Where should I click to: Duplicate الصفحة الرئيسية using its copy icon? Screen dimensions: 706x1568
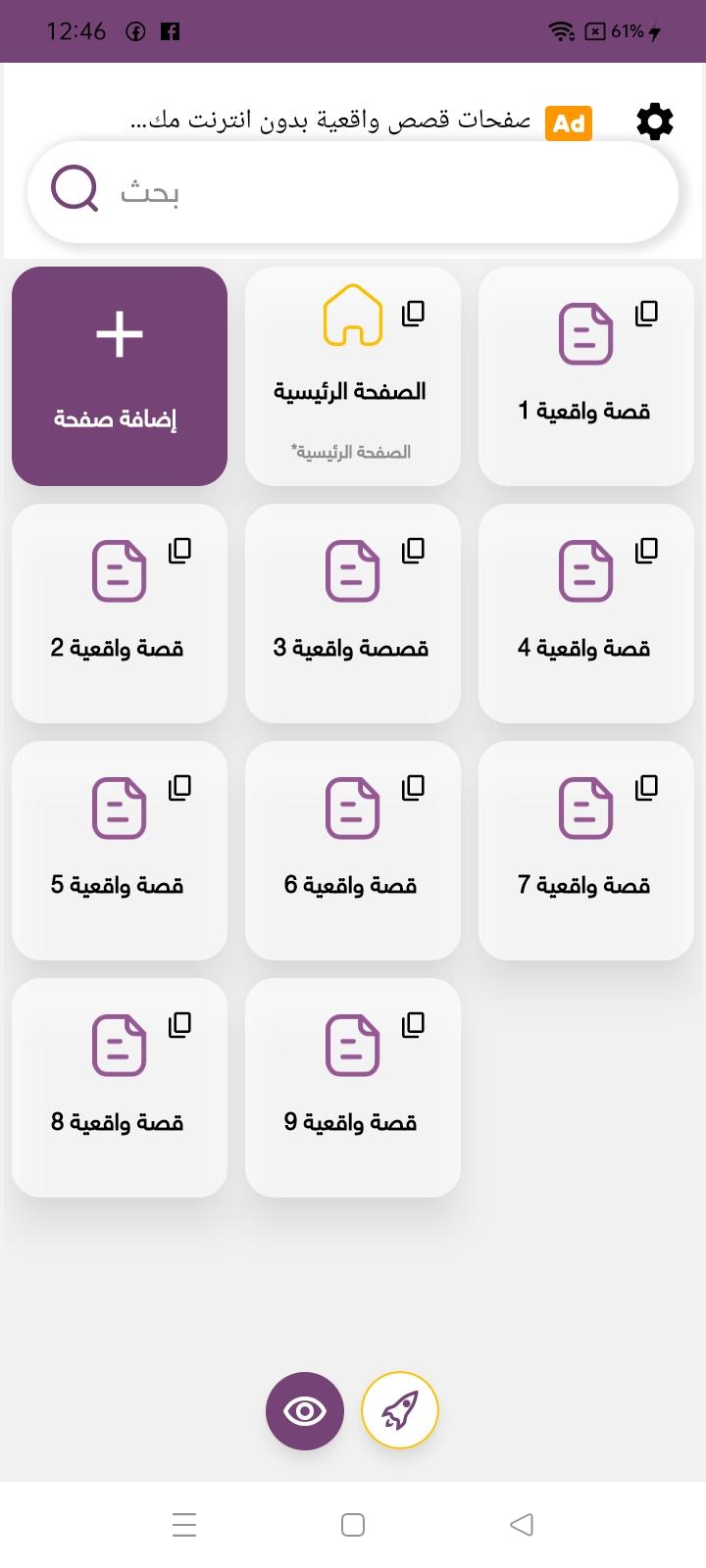pyautogui.click(x=414, y=314)
